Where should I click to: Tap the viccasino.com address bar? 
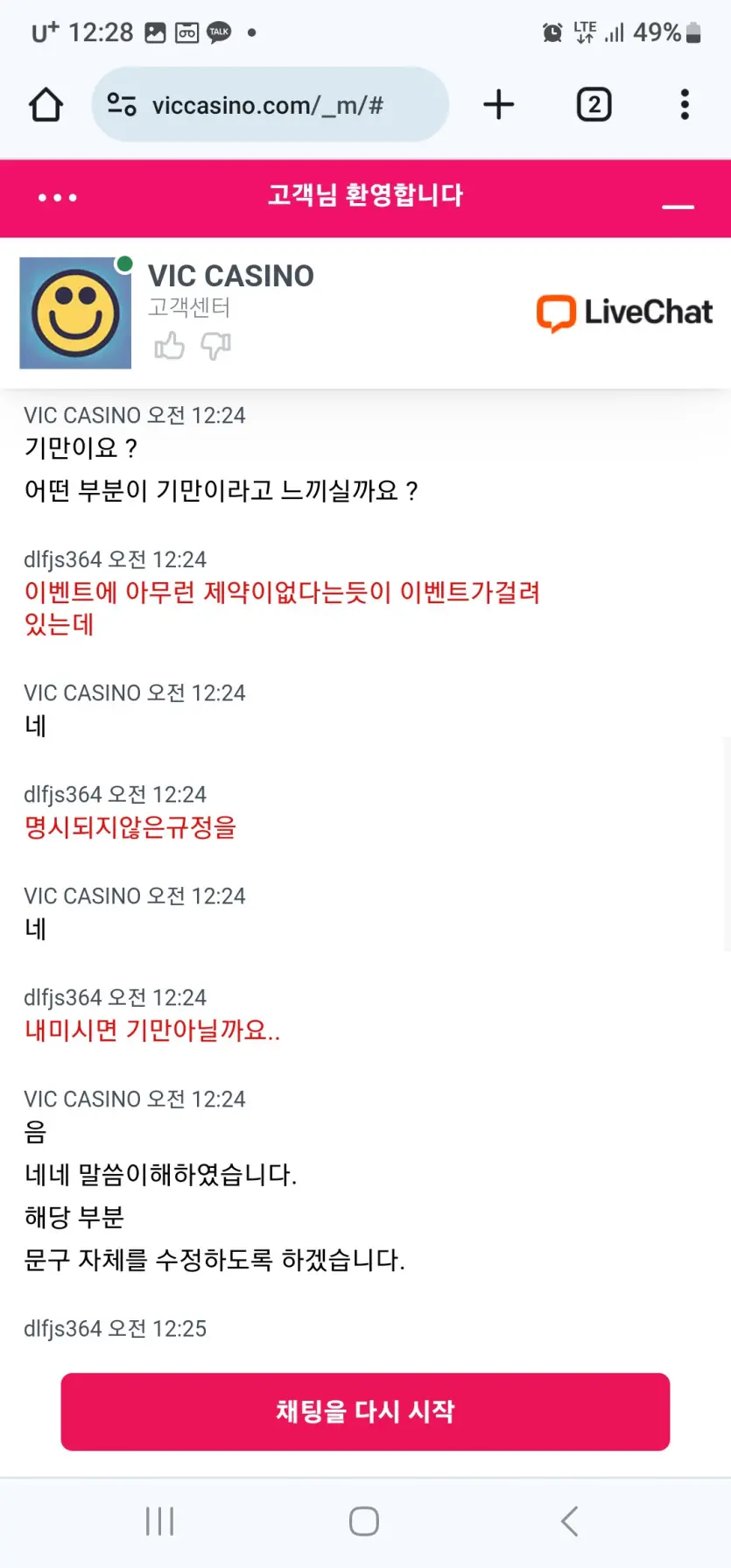pyautogui.click(x=270, y=105)
